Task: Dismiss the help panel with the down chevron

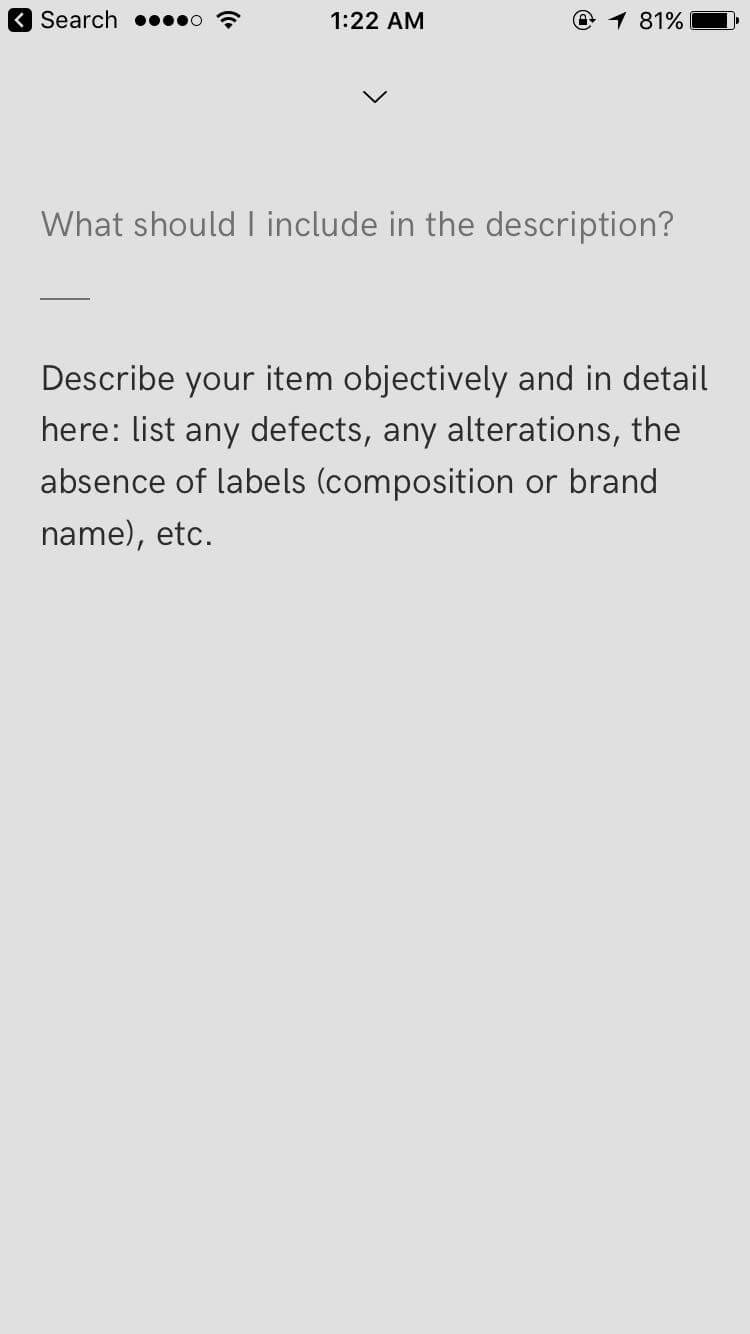Action: 375,96
